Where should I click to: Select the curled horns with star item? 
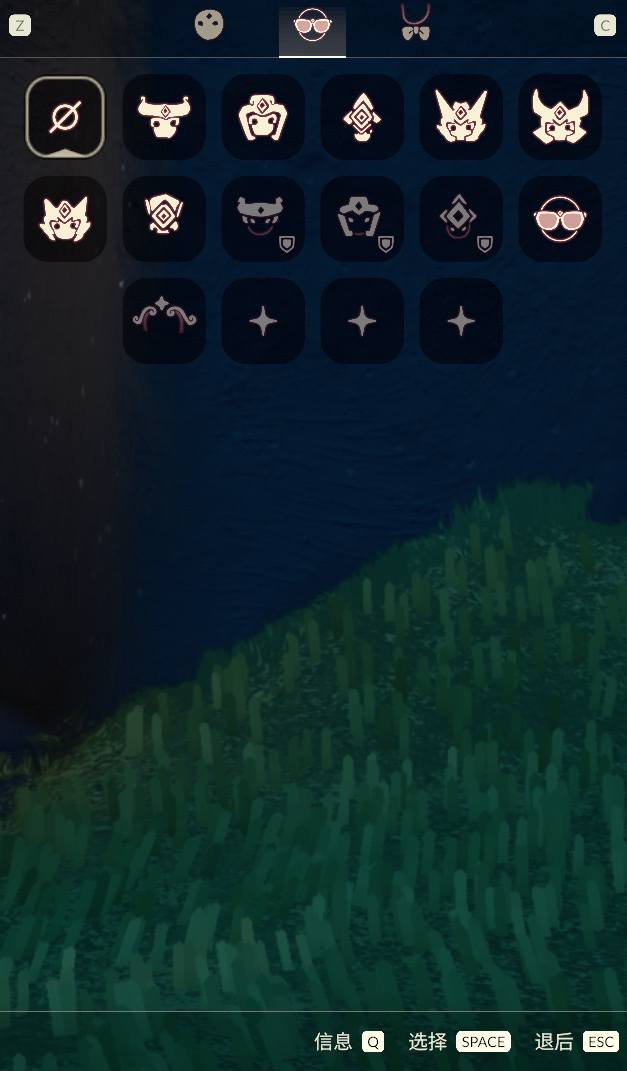(164, 320)
